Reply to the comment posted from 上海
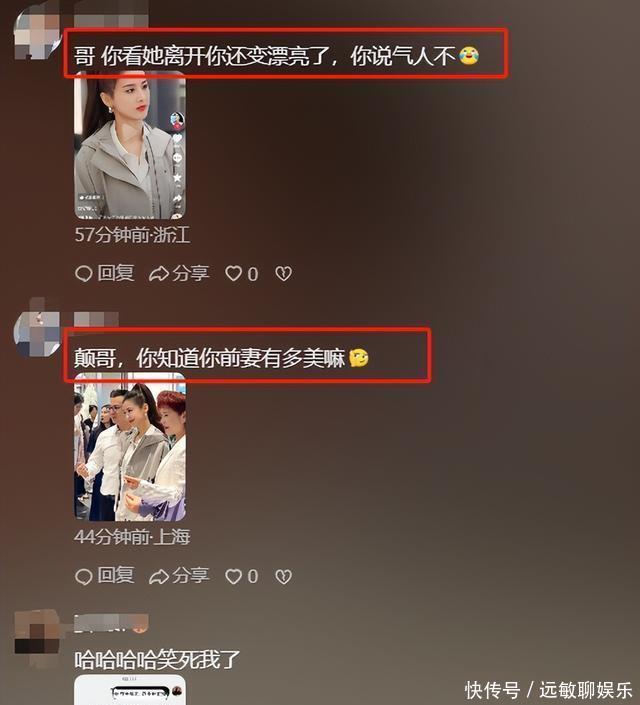 point(104,576)
